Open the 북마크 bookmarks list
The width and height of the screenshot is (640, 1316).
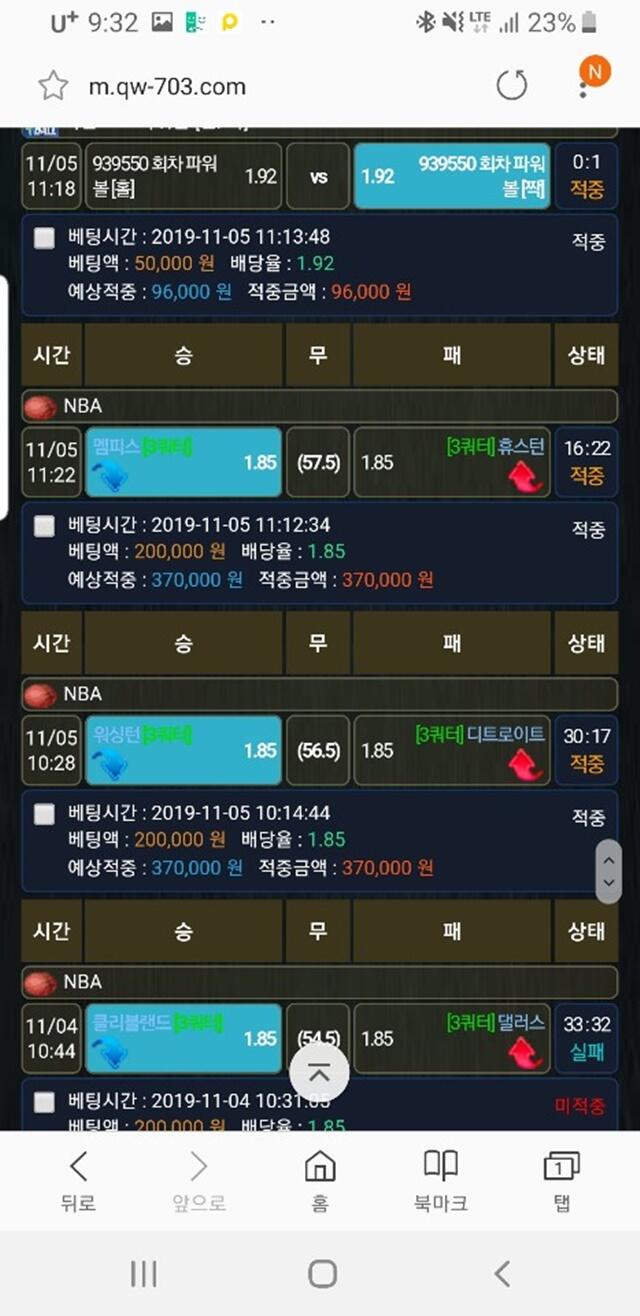(441, 1181)
